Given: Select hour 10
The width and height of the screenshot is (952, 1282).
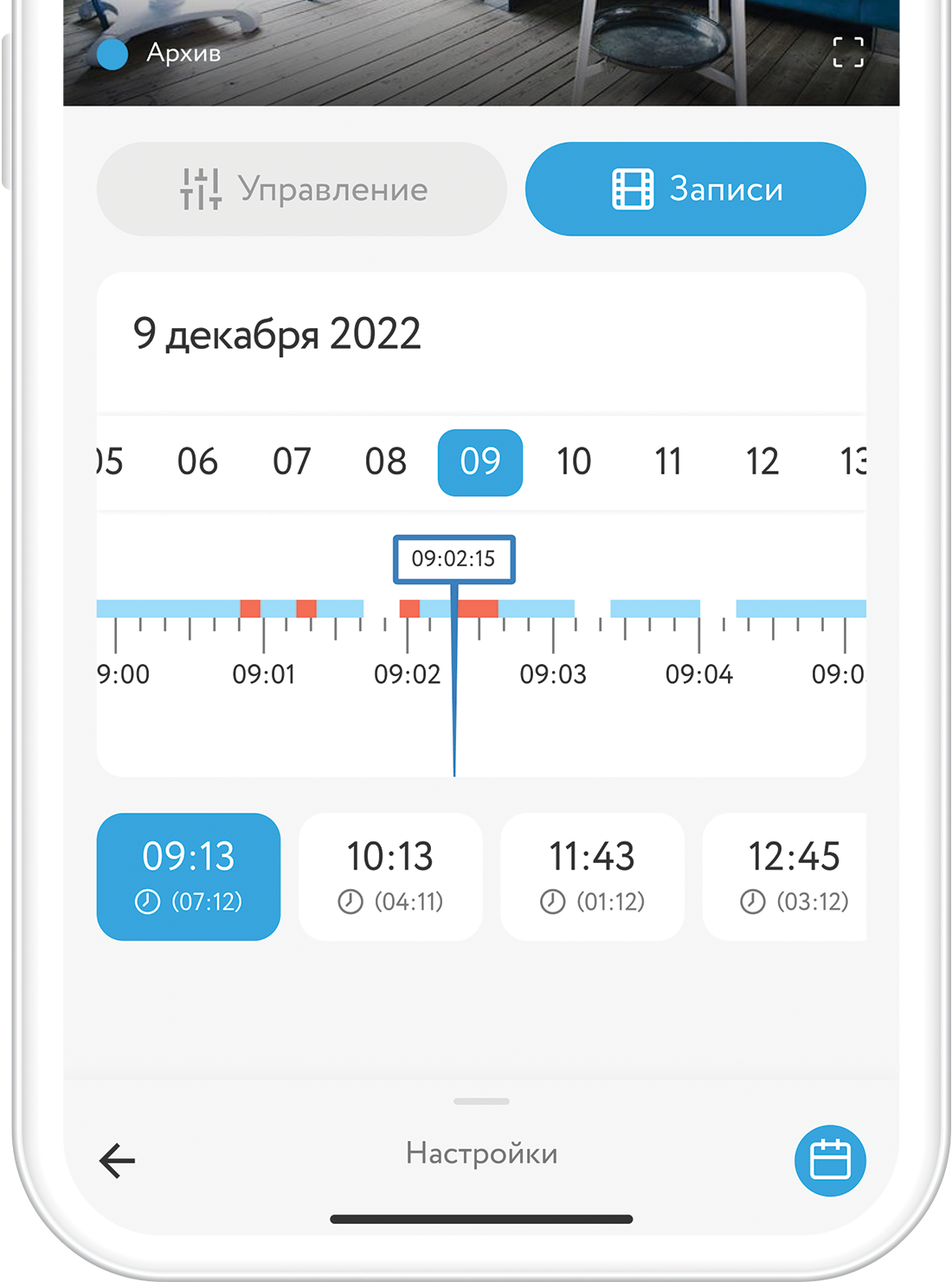Looking at the screenshot, I should coord(574,462).
